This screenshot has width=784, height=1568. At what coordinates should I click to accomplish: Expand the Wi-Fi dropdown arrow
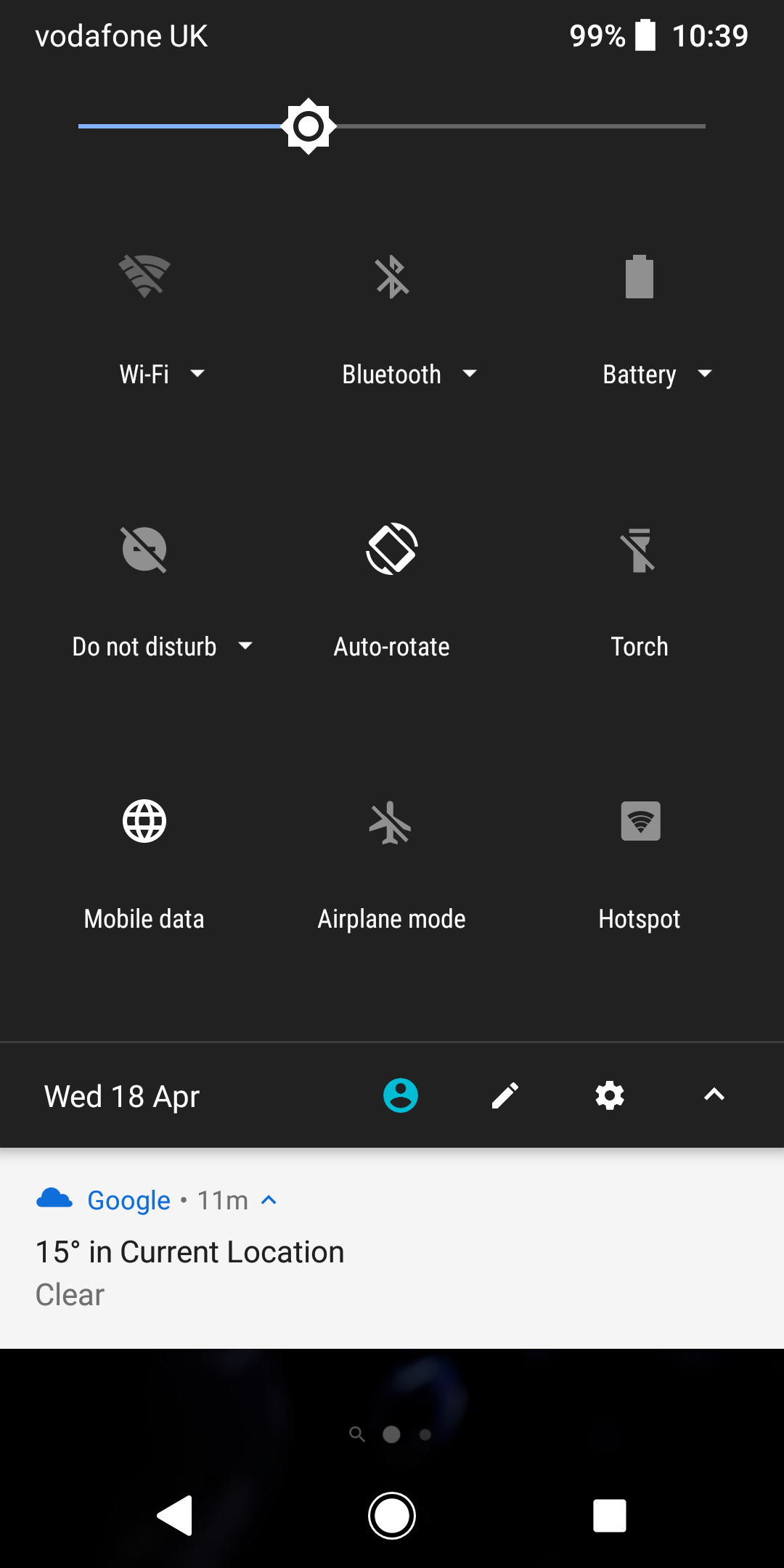pos(197,374)
